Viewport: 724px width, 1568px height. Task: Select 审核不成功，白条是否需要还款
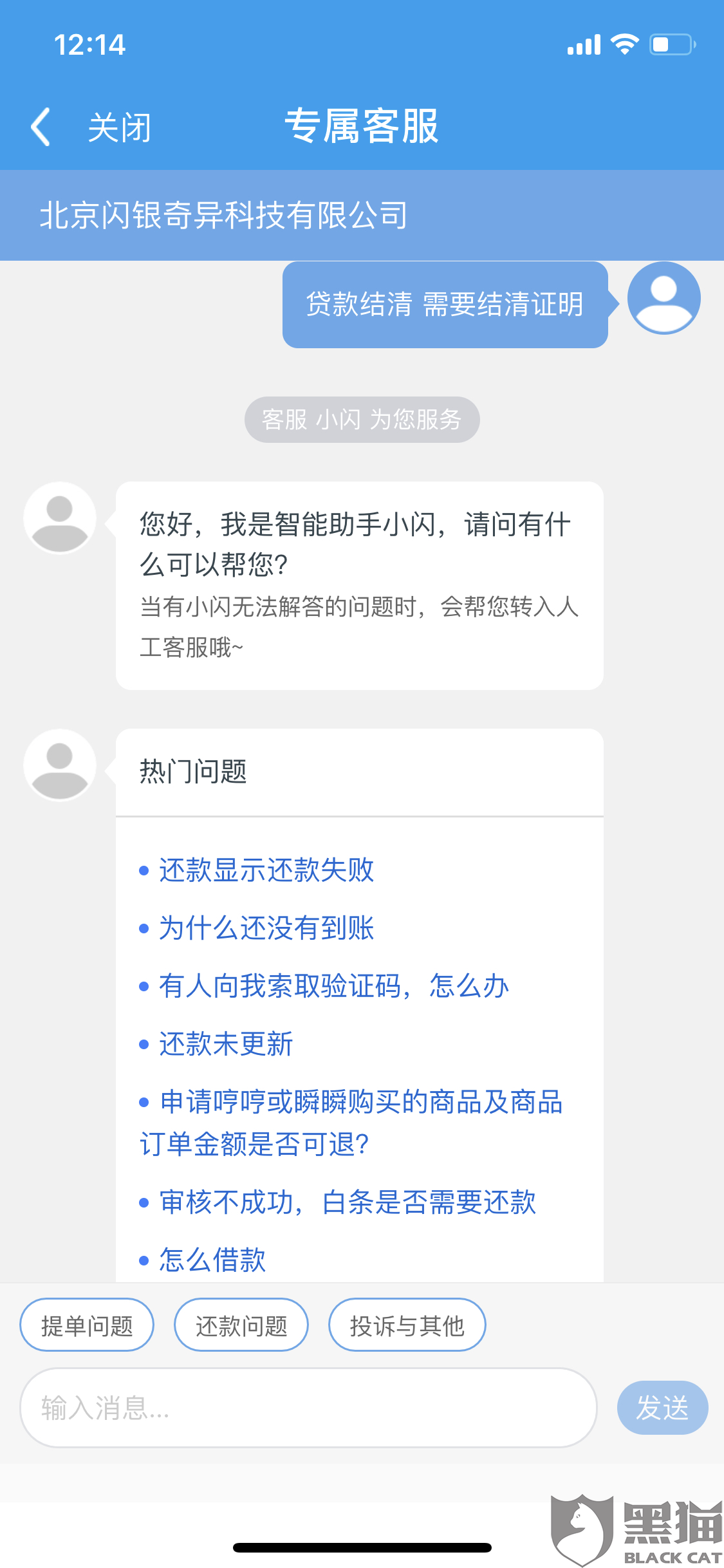click(348, 1202)
